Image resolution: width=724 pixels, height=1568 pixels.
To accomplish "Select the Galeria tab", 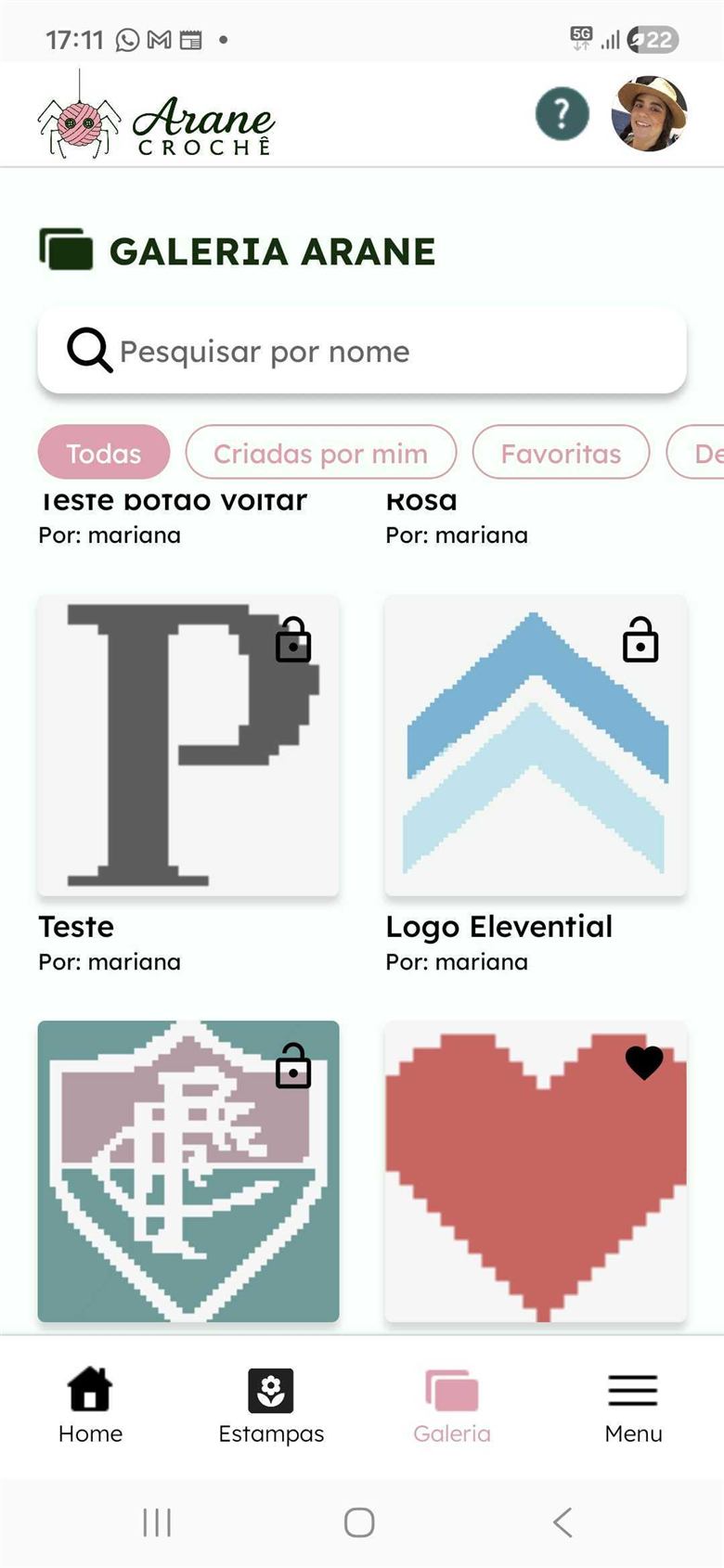I will 452,1406.
